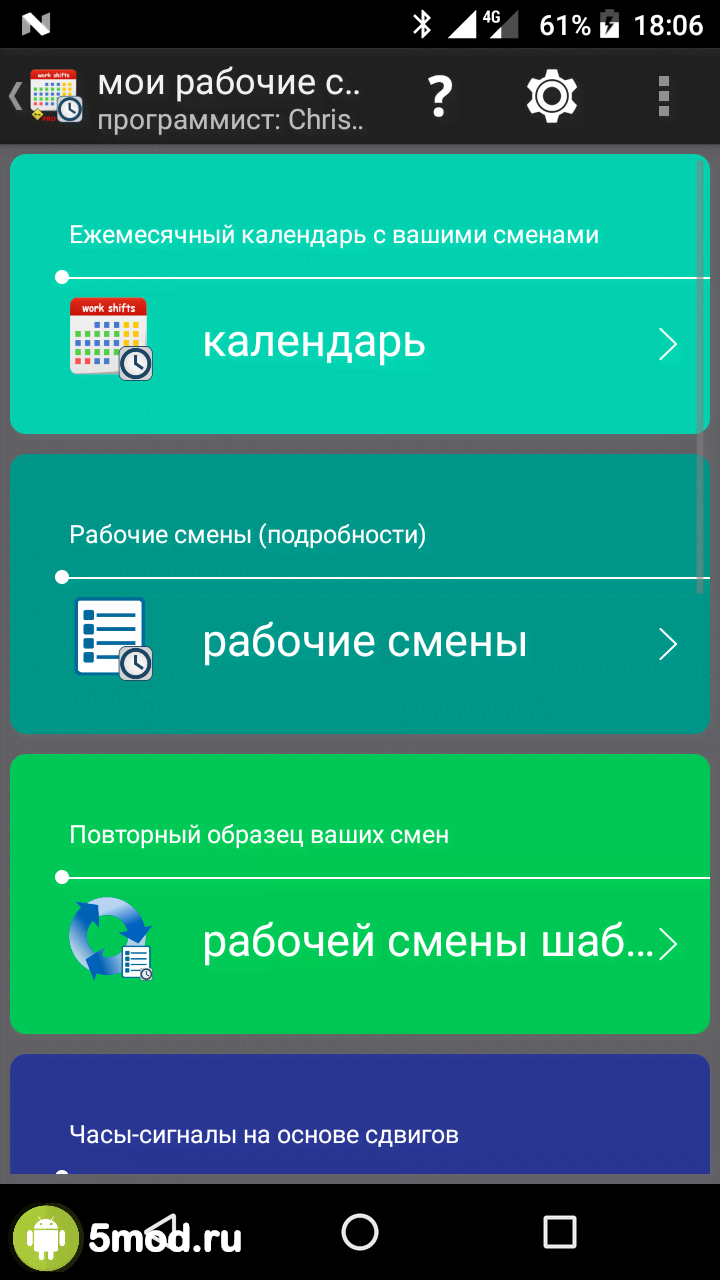
Task: Open the overflow menu
Action: [663, 96]
